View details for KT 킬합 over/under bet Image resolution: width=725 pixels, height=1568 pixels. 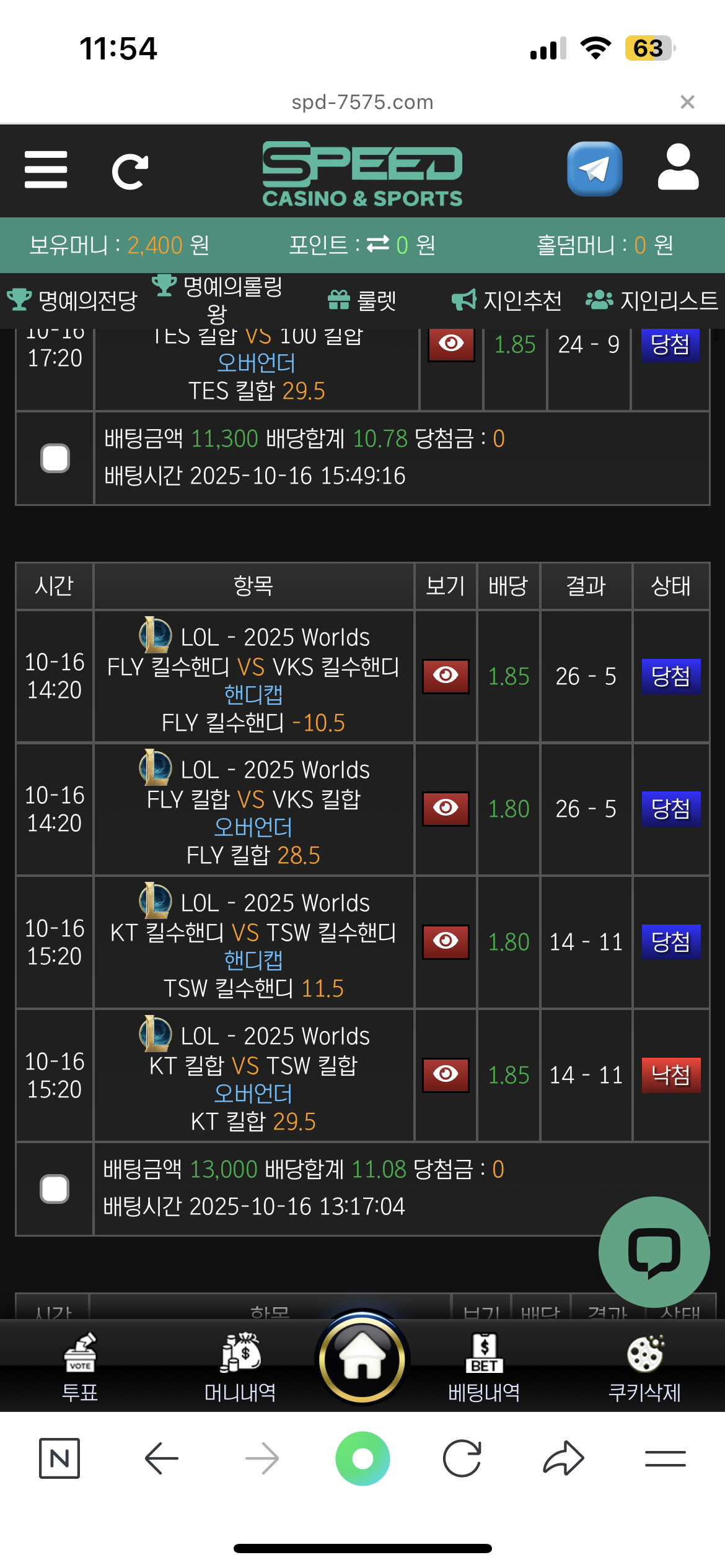coord(446,1074)
